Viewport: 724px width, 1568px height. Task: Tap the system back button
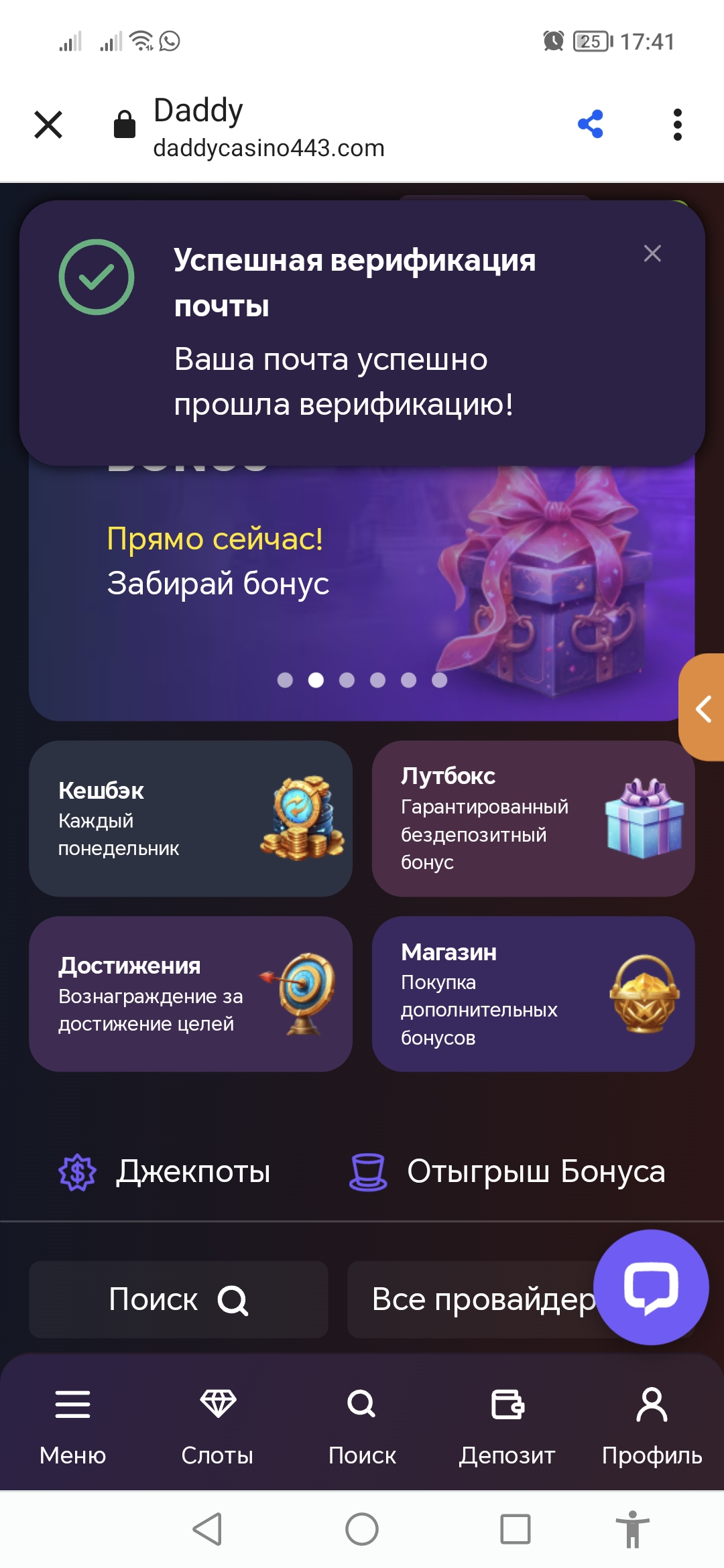207,1529
